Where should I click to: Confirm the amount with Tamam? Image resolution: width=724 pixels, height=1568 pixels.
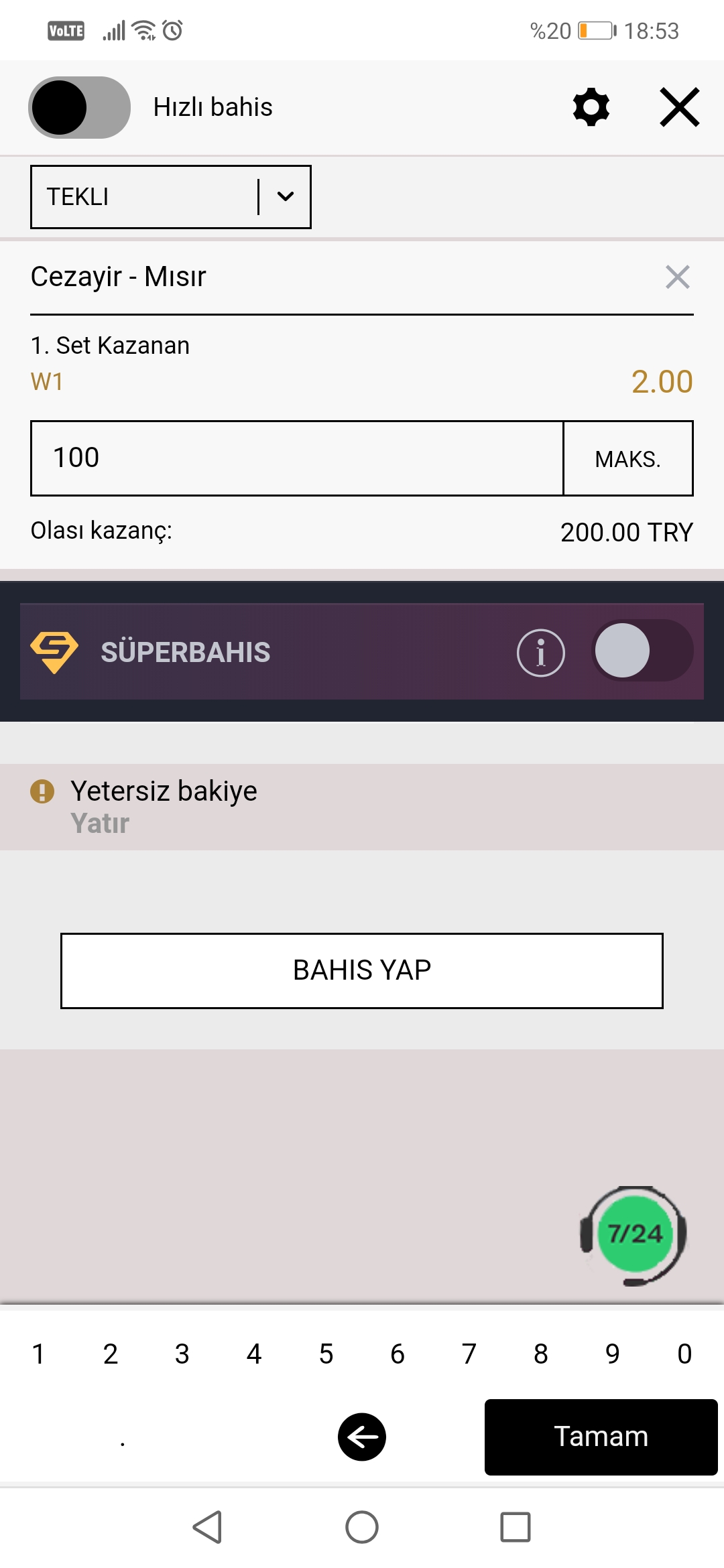pyautogui.click(x=601, y=1437)
